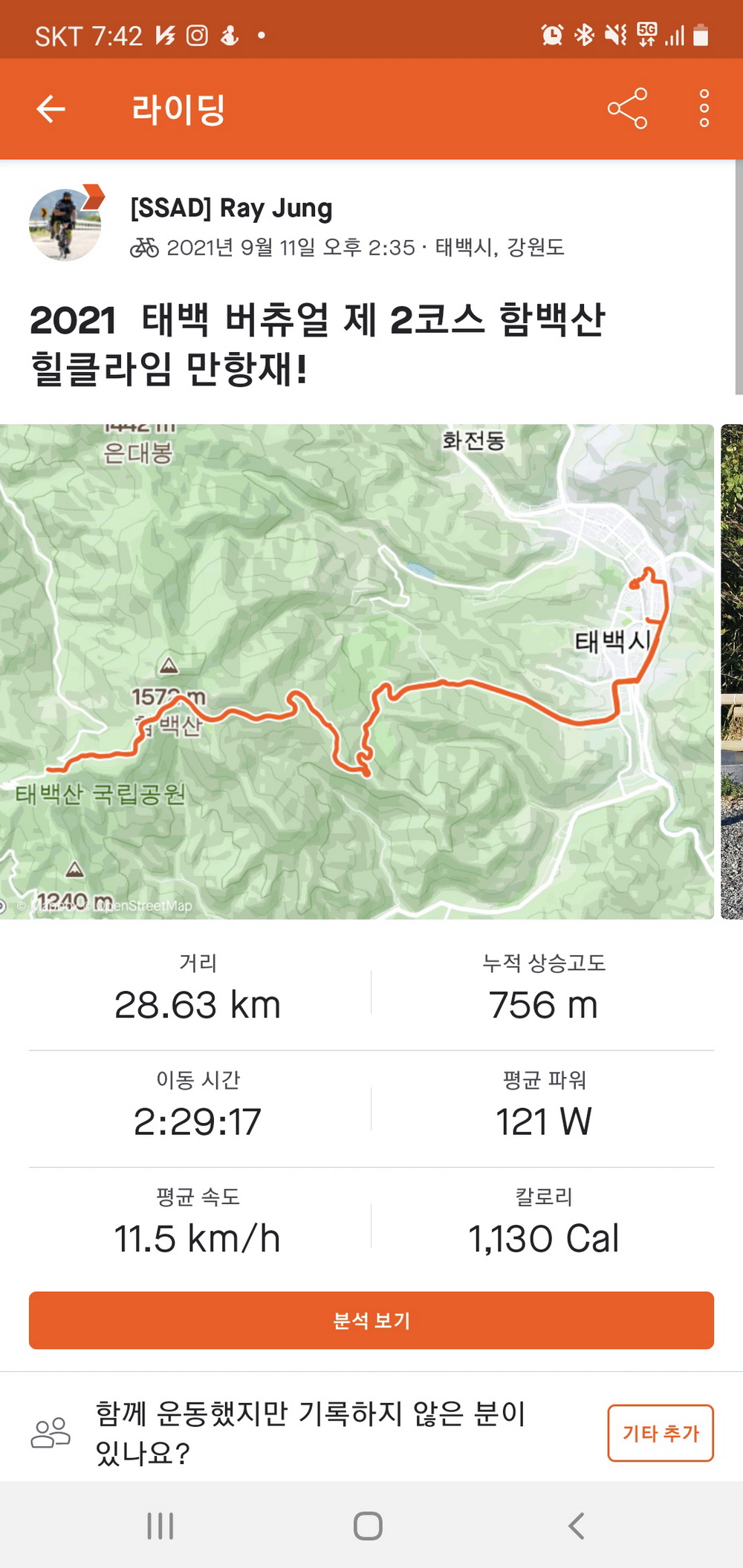Tap the 기타 추가 button
Image resolution: width=743 pixels, height=1568 pixels.
(660, 1433)
